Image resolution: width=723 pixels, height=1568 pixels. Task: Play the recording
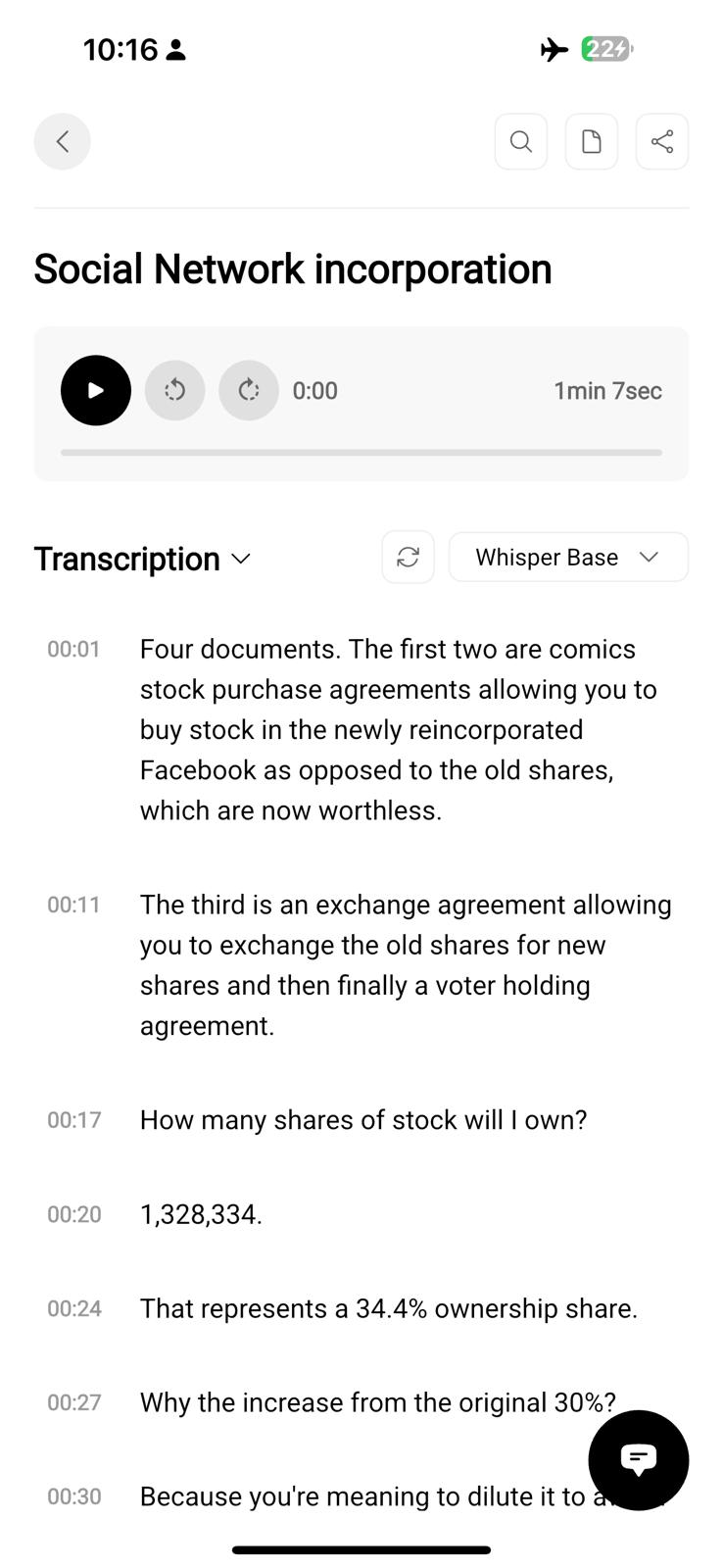[x=95, y=390]
